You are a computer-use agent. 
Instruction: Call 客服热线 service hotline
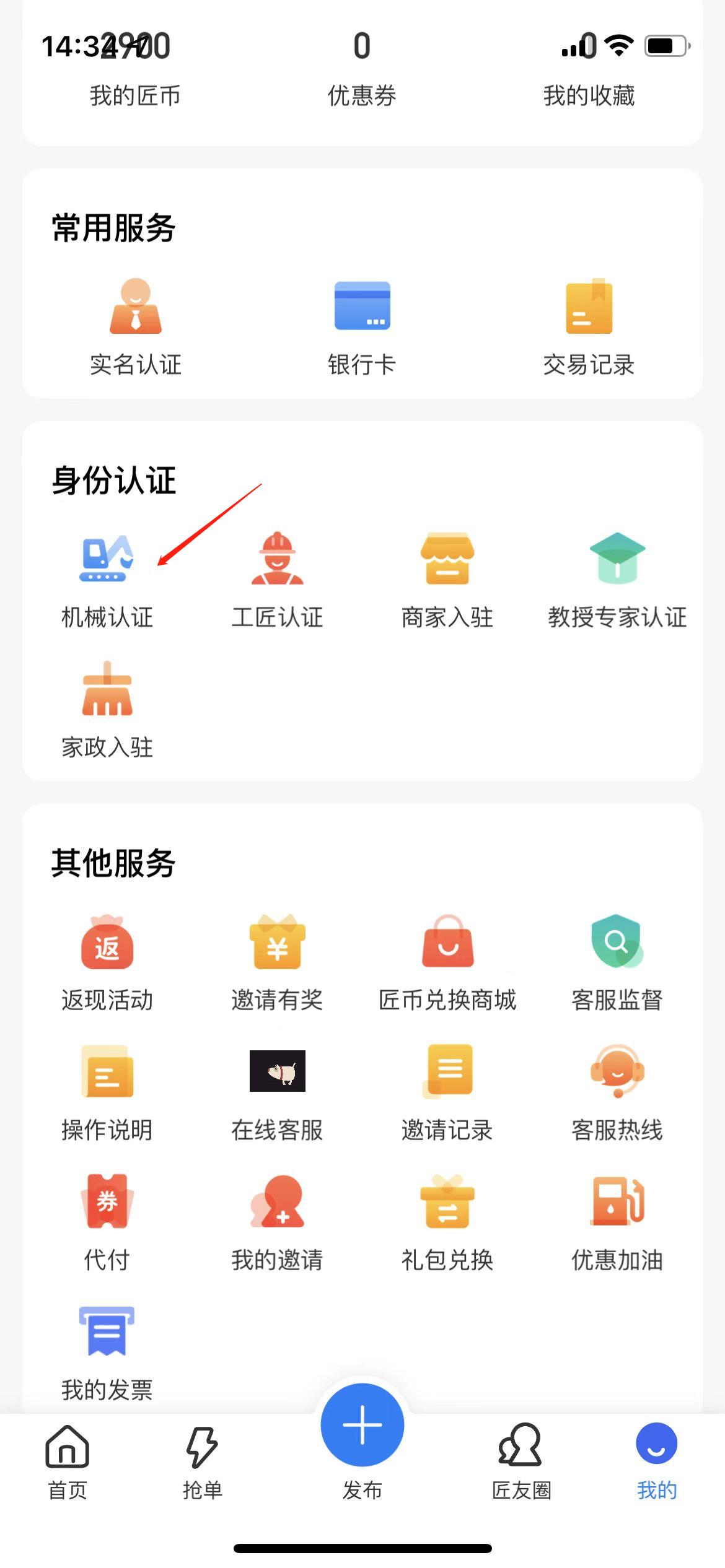[617, 1092]
